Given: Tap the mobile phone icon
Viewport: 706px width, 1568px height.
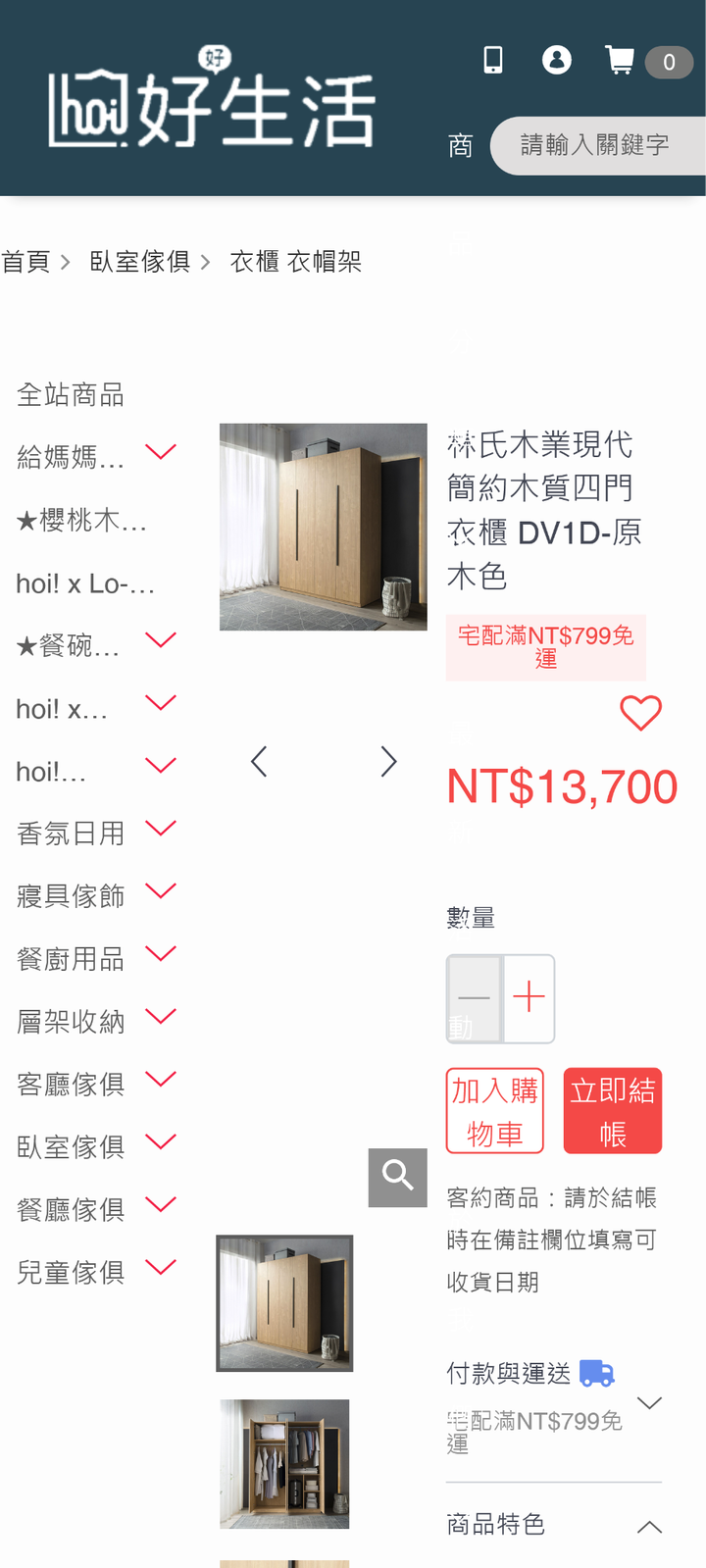Looking at the screenshot, I should pyautogui.click(x=493, y=61).
